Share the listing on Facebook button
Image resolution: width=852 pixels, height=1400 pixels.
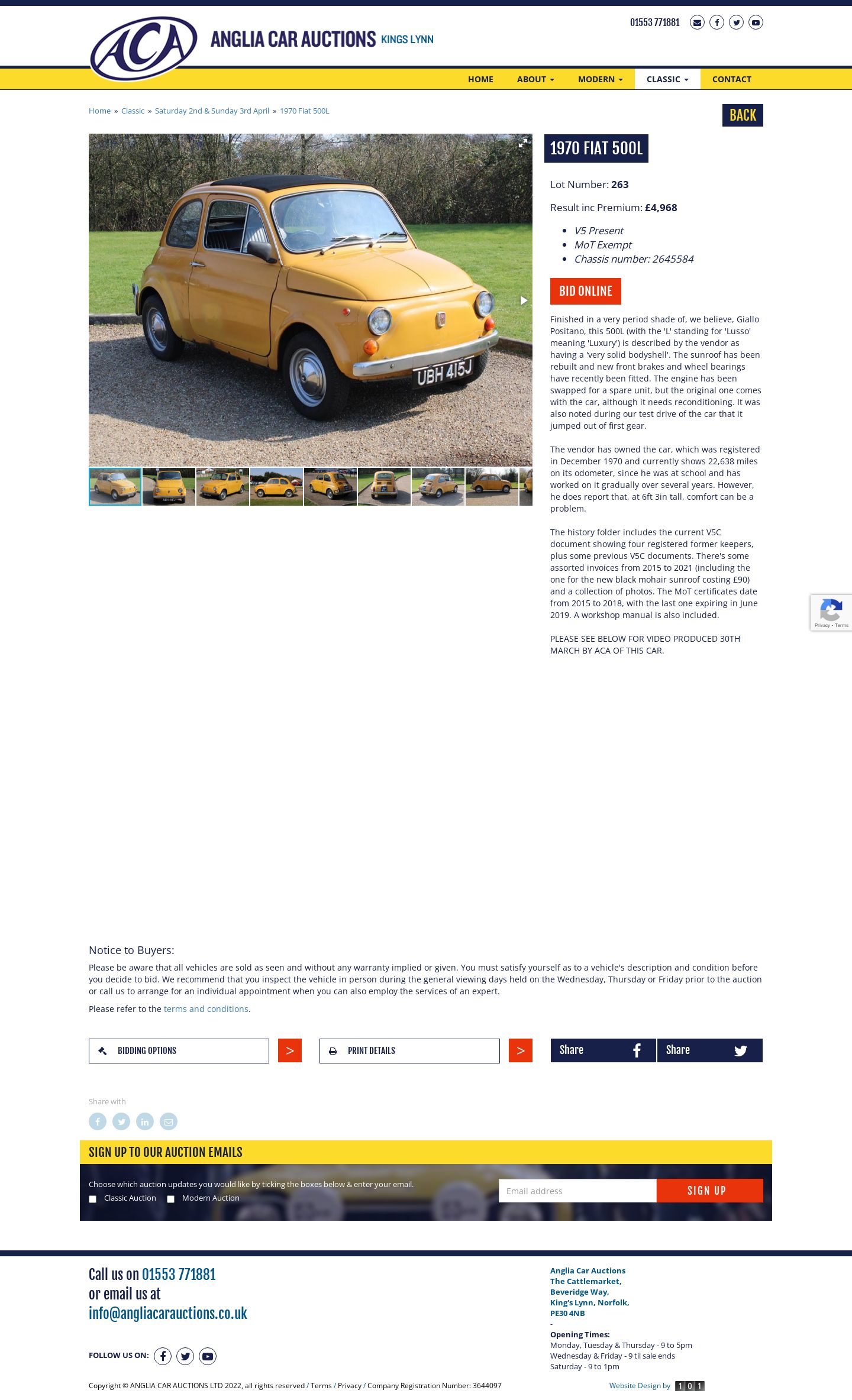[603, 1050]
